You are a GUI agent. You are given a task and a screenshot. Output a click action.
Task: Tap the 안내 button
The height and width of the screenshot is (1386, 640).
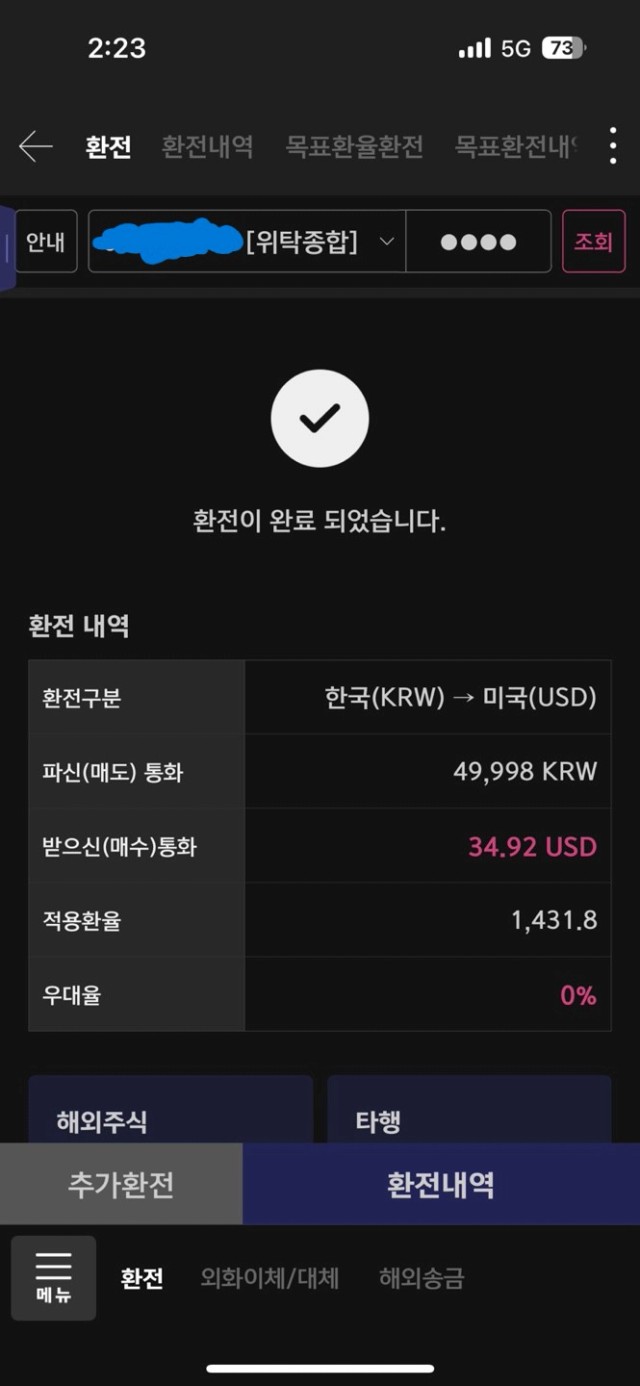coord(46,241)
